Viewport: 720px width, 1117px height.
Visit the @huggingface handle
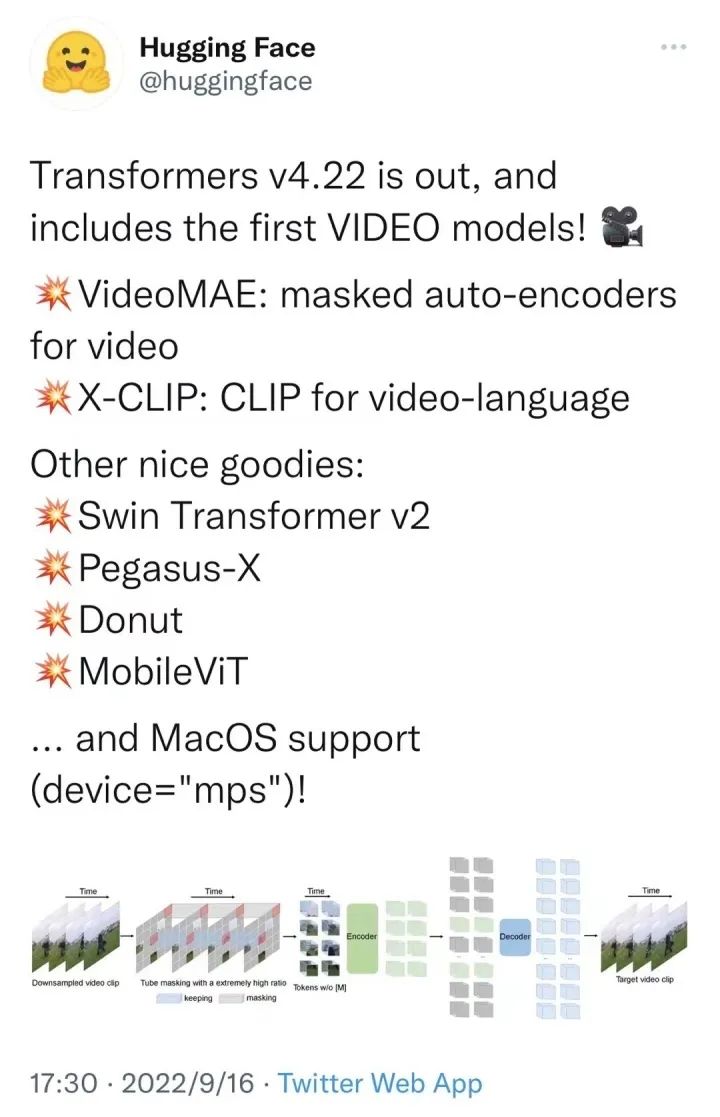(225, 81)
